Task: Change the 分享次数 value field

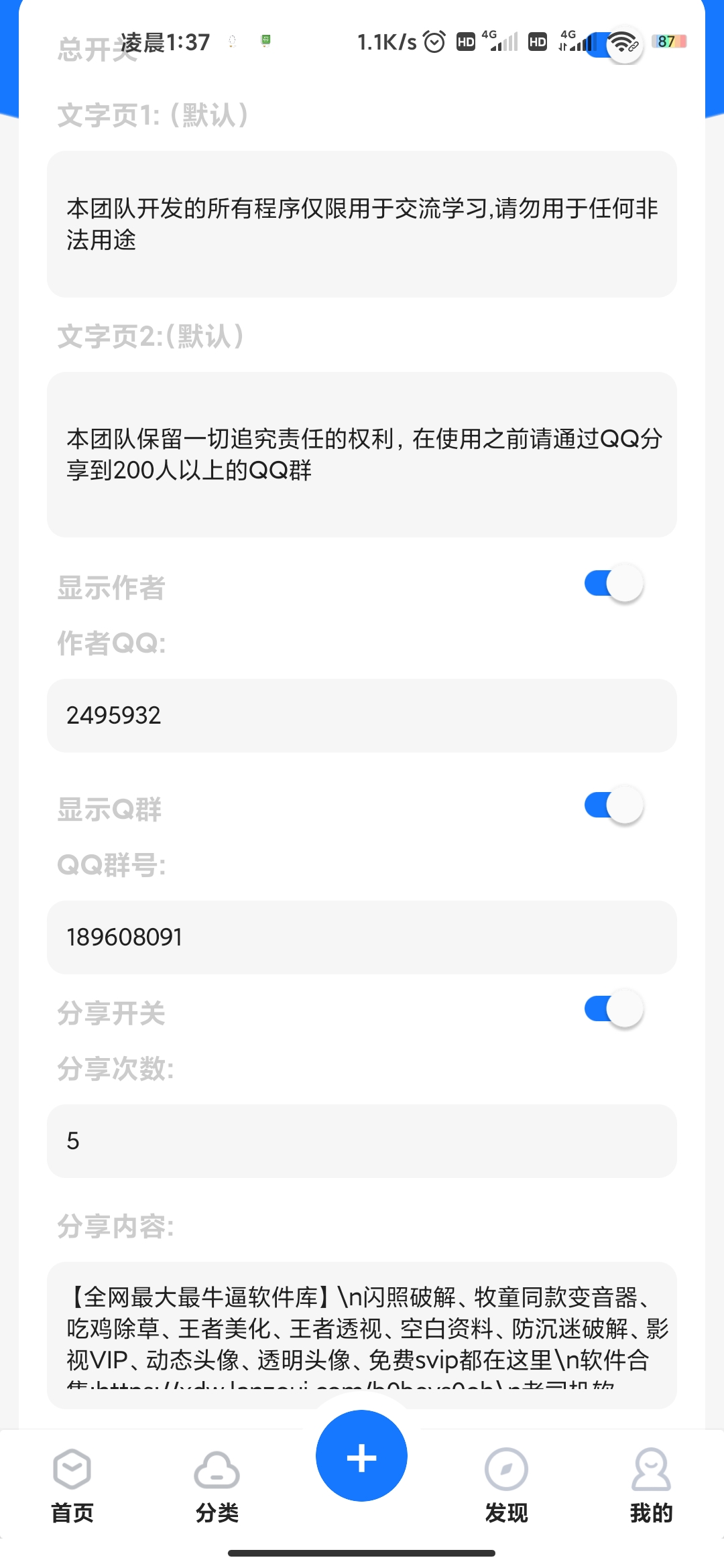Action: tap(362, 1141)
